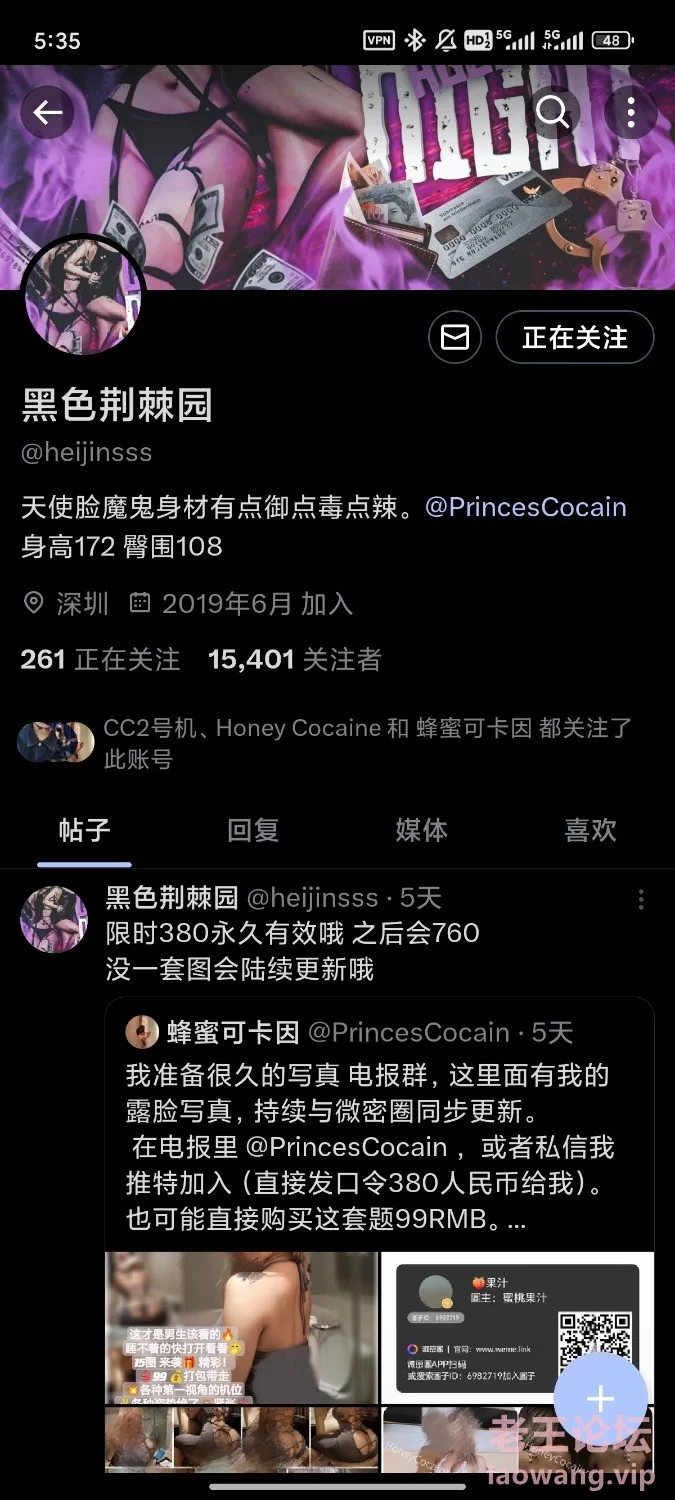Switch to the 媒体 tab

[421, 830]
